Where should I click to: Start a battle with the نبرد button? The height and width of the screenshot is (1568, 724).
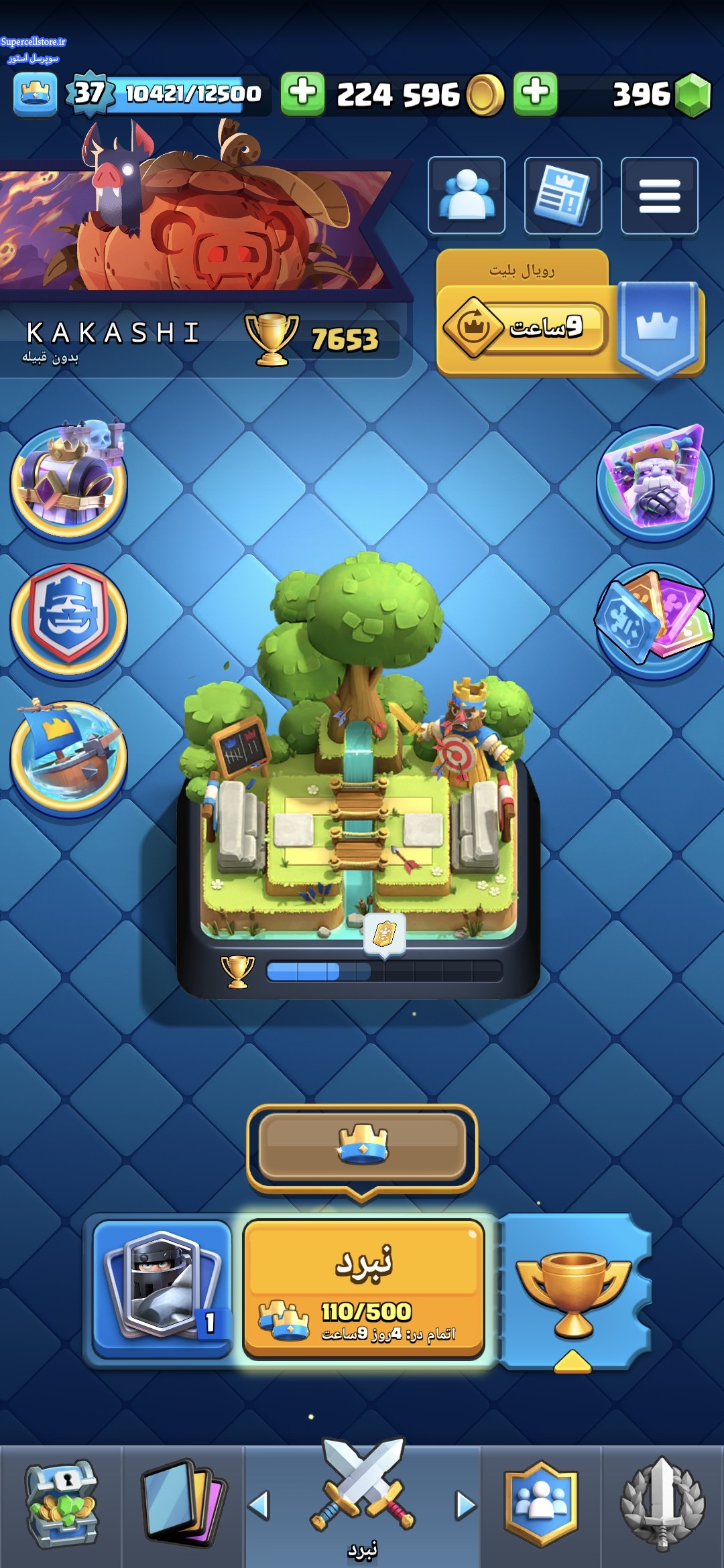click(x=363, y=1288)
